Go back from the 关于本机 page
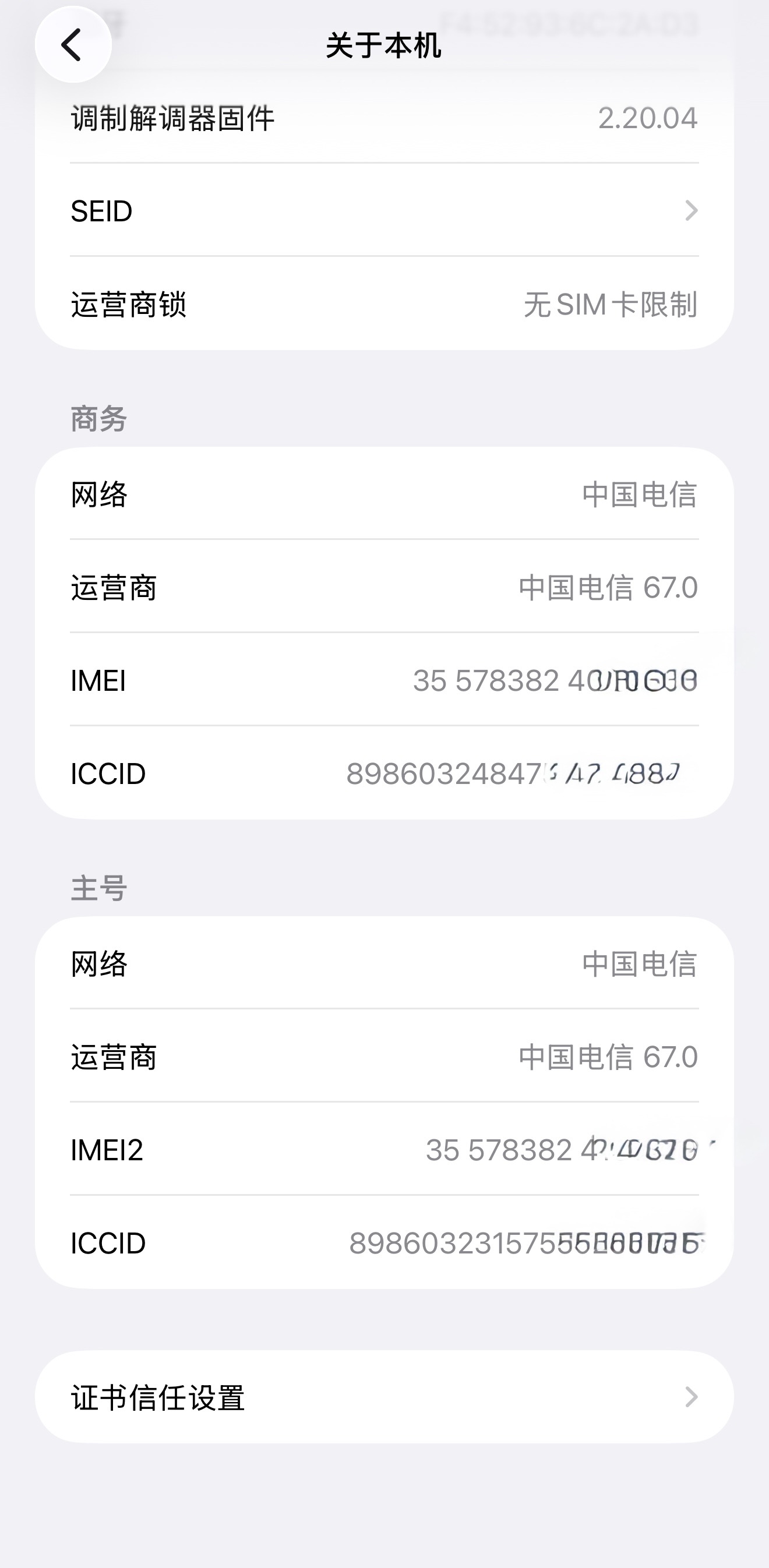This screenshot has height=1568, width=769. (x=73, y=44)
